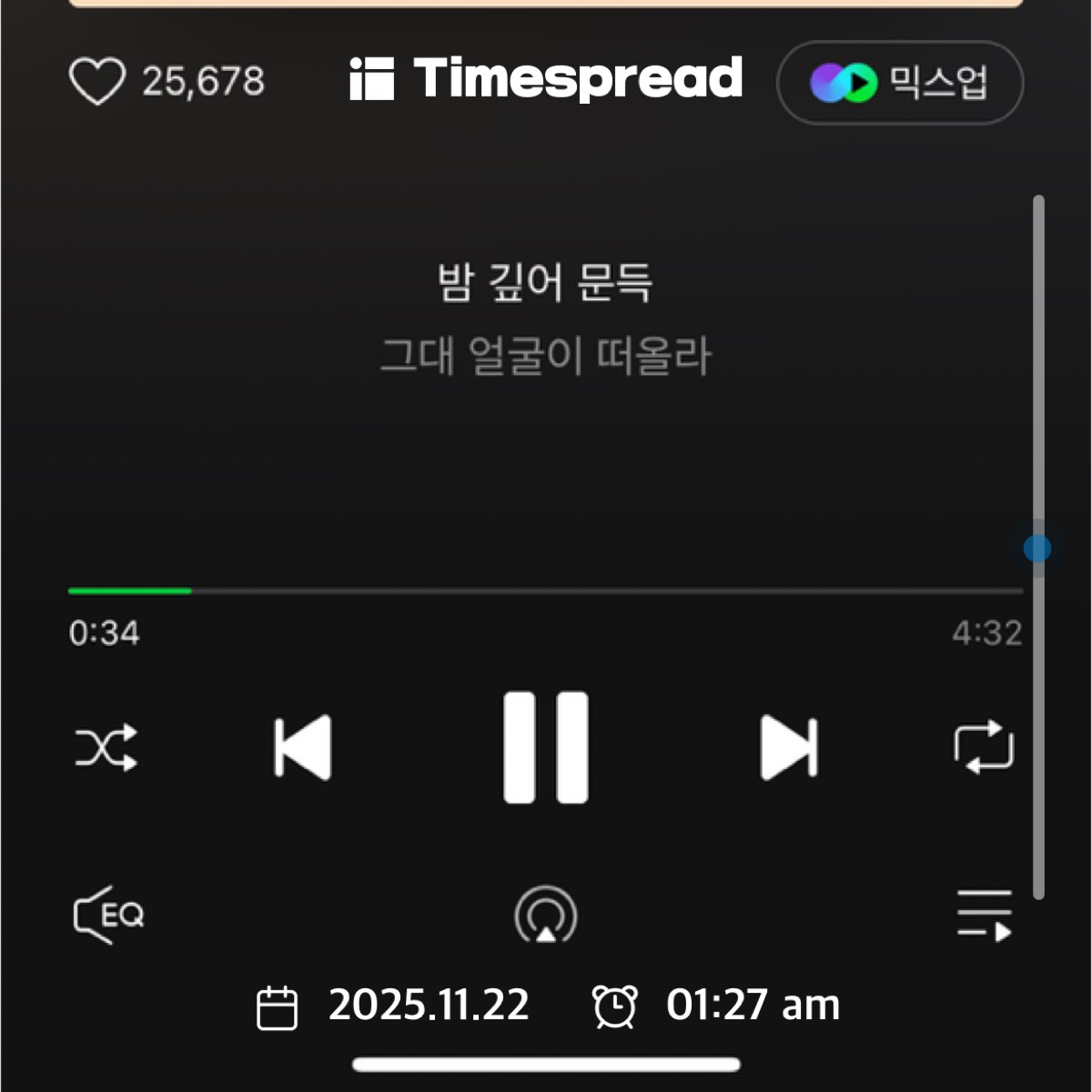Open AirPlay output device selection

[x=546, y=915]
